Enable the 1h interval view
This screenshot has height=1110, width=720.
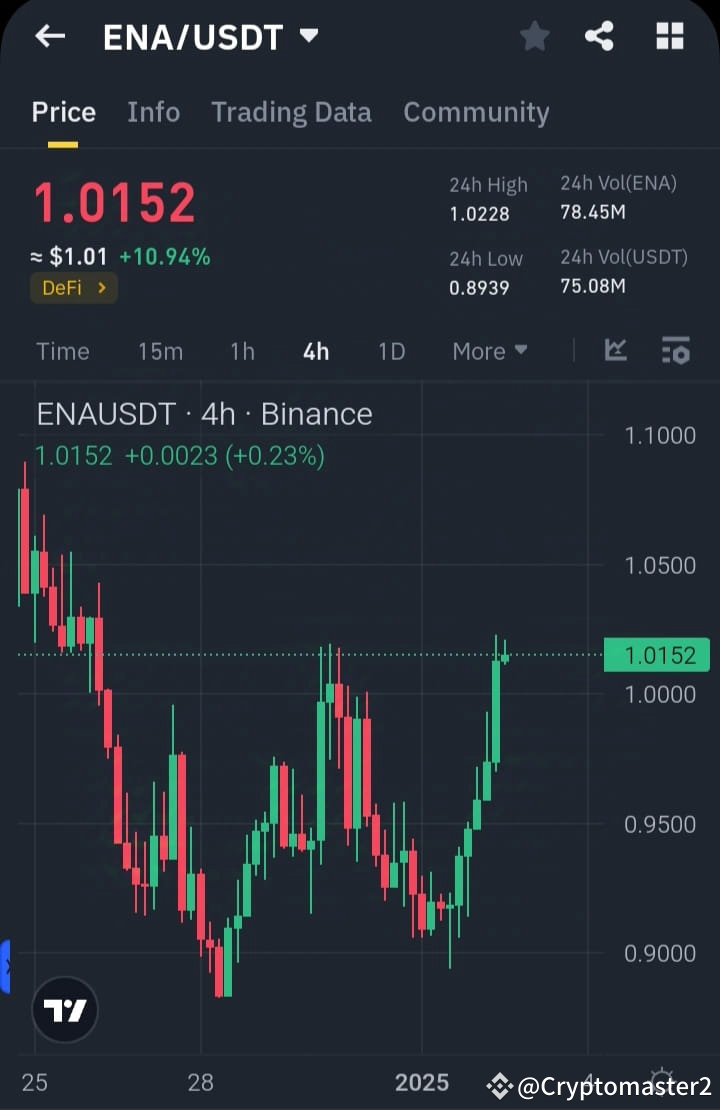(241, 351)
